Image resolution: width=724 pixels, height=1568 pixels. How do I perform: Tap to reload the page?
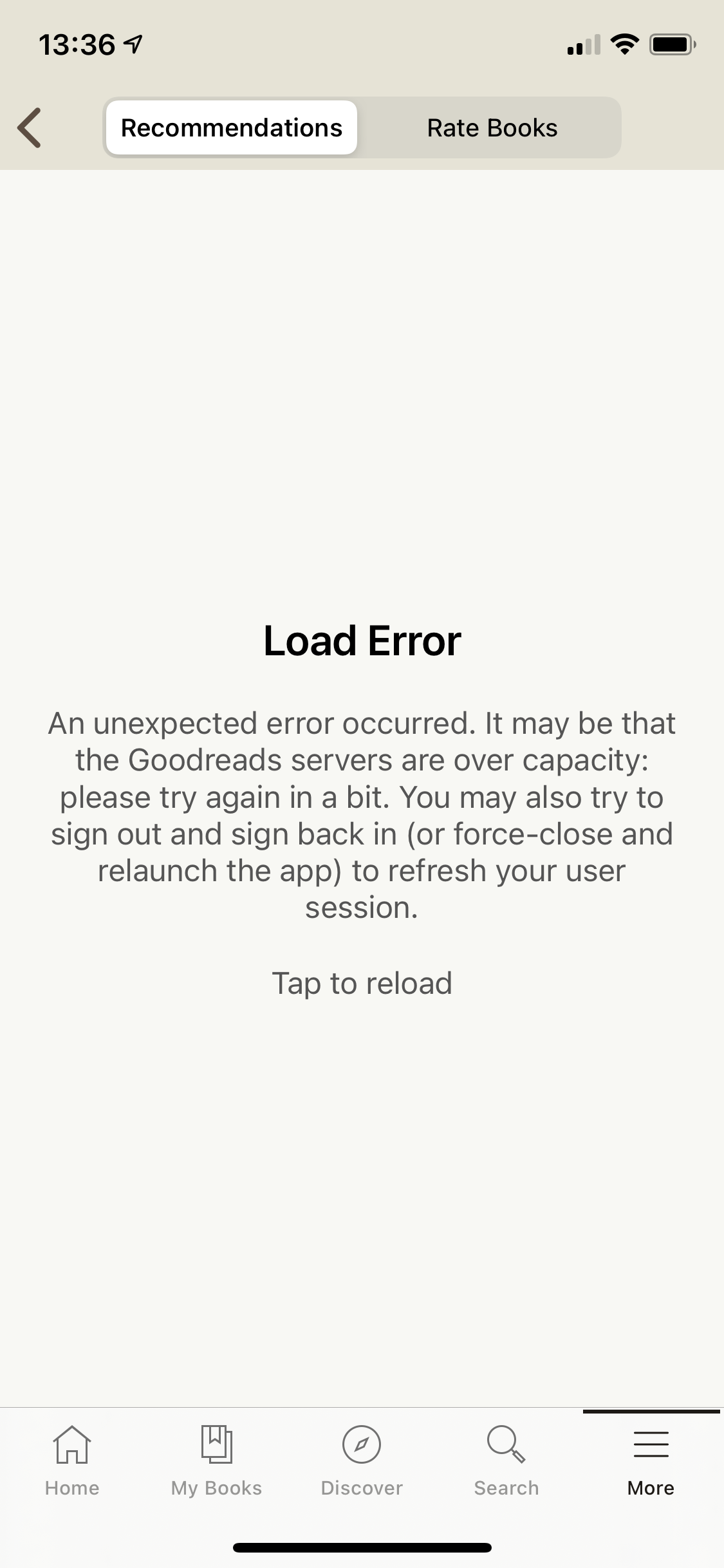click(362, 983)
